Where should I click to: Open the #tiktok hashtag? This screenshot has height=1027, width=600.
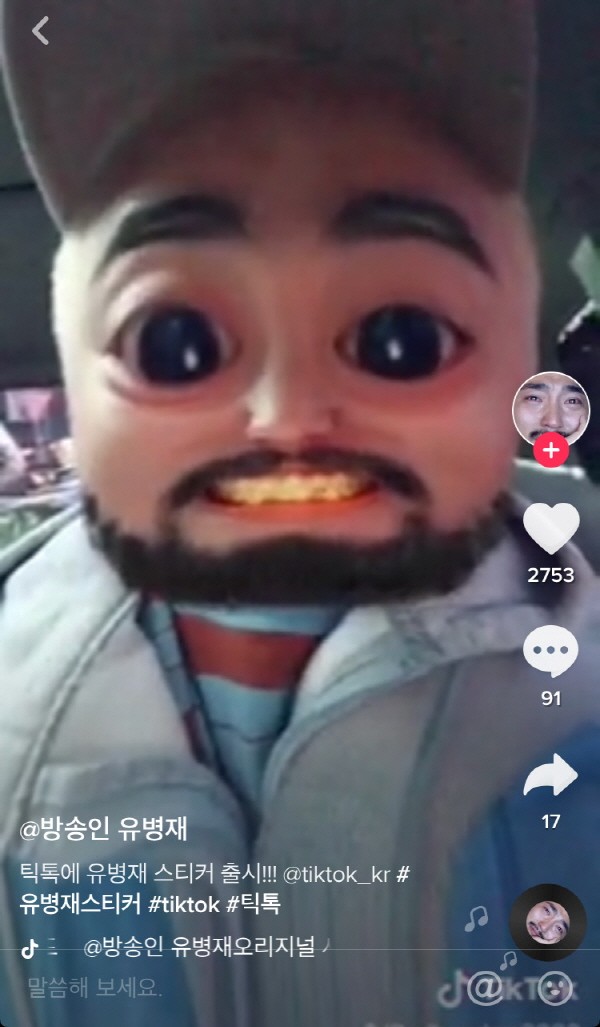183,904
